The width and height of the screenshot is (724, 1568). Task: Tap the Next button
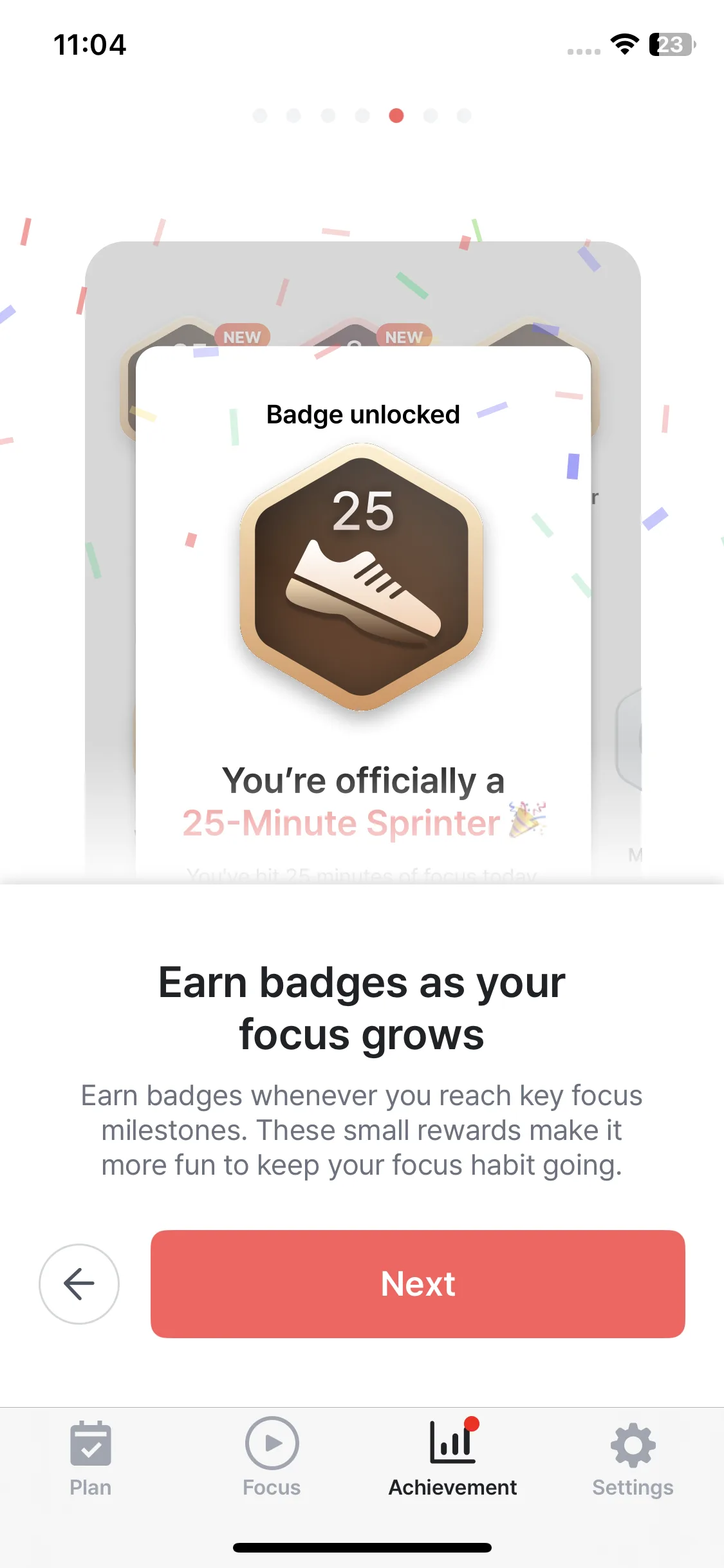click(418, 1283)
